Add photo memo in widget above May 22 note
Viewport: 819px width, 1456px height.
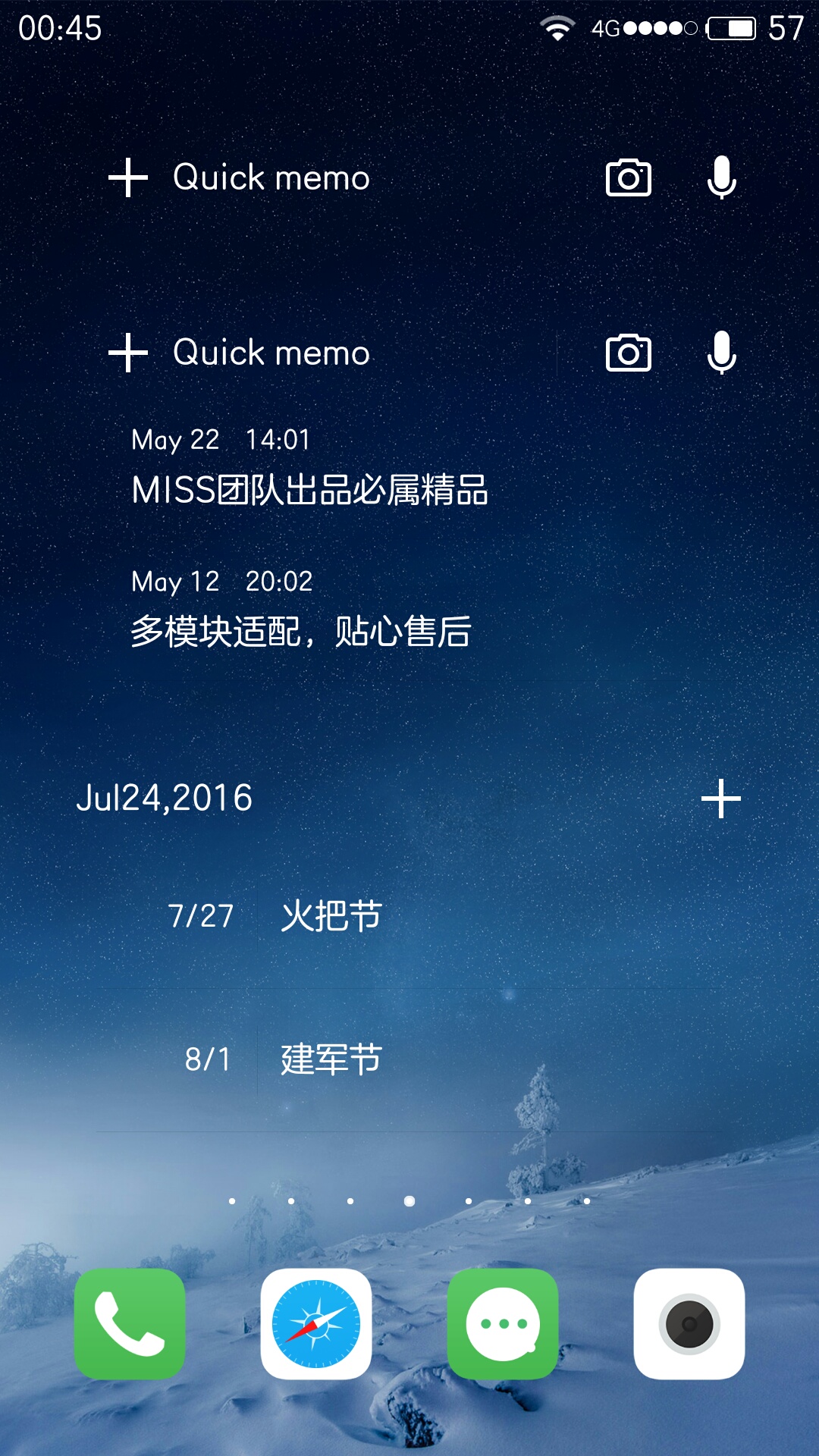(x=629, y=353)
